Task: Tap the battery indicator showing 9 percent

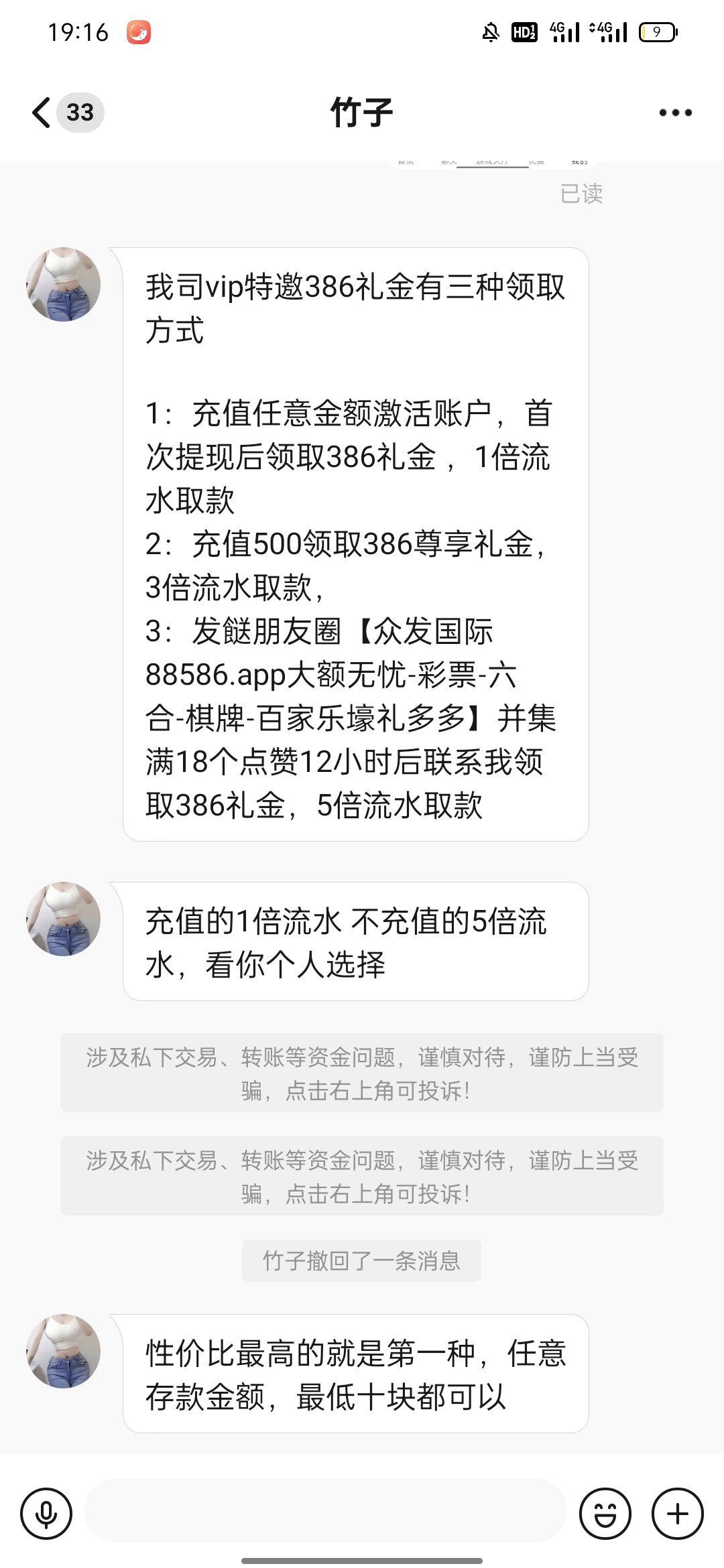Action: (x=660, y=31)
